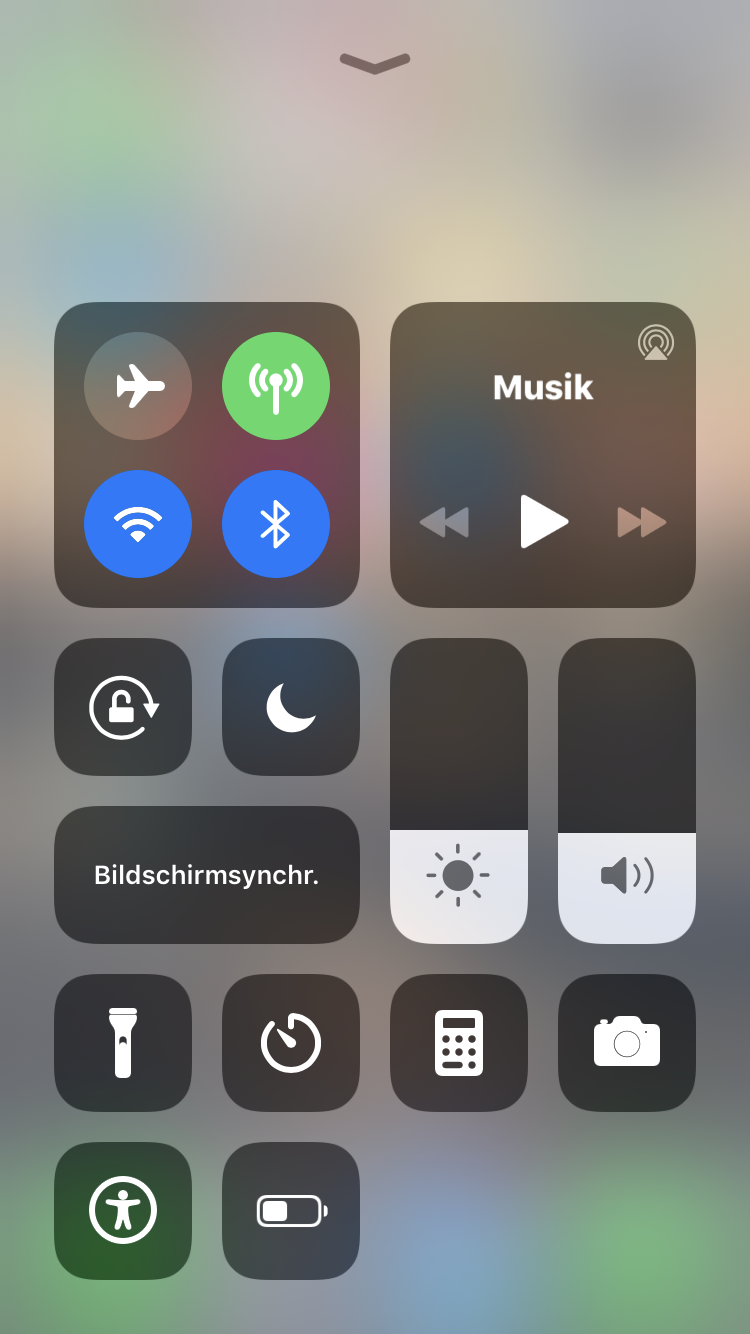Skip to the next track
This screenshot has width=750, height=1334.
click(642, 522)
